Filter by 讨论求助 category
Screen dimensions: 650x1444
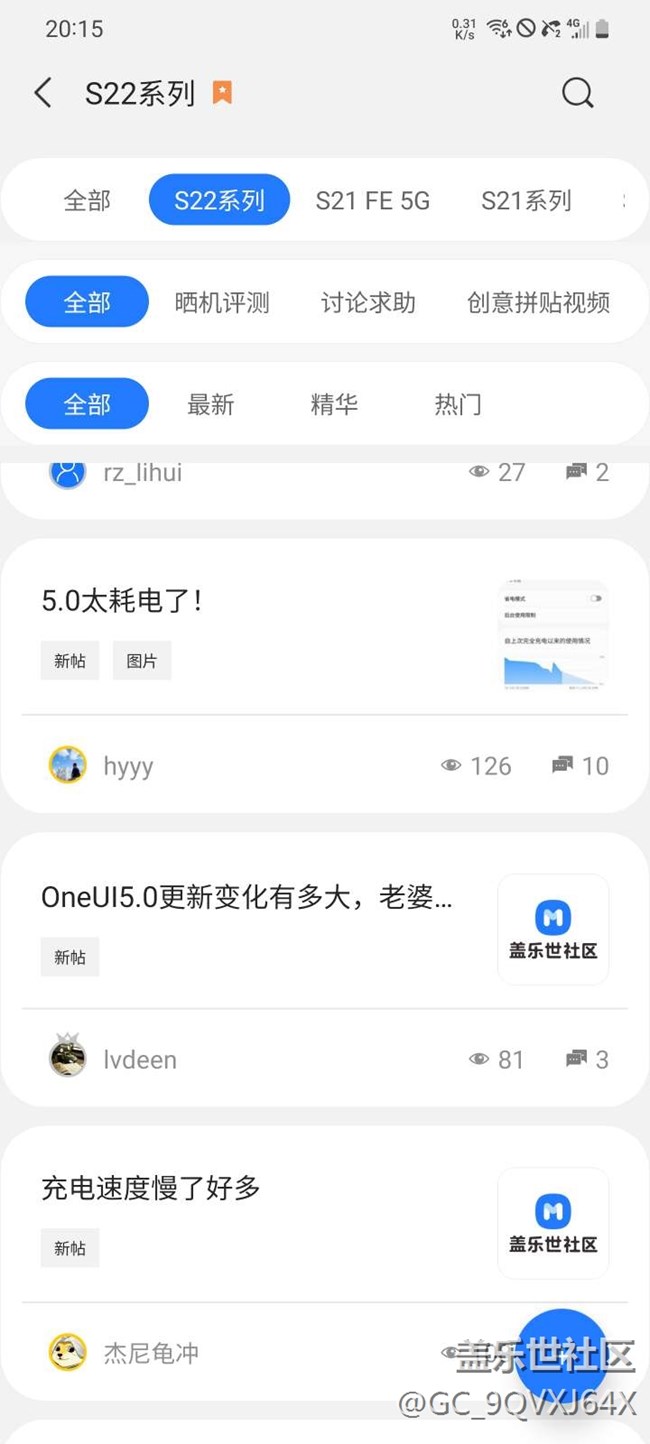[x=368, y=302]
